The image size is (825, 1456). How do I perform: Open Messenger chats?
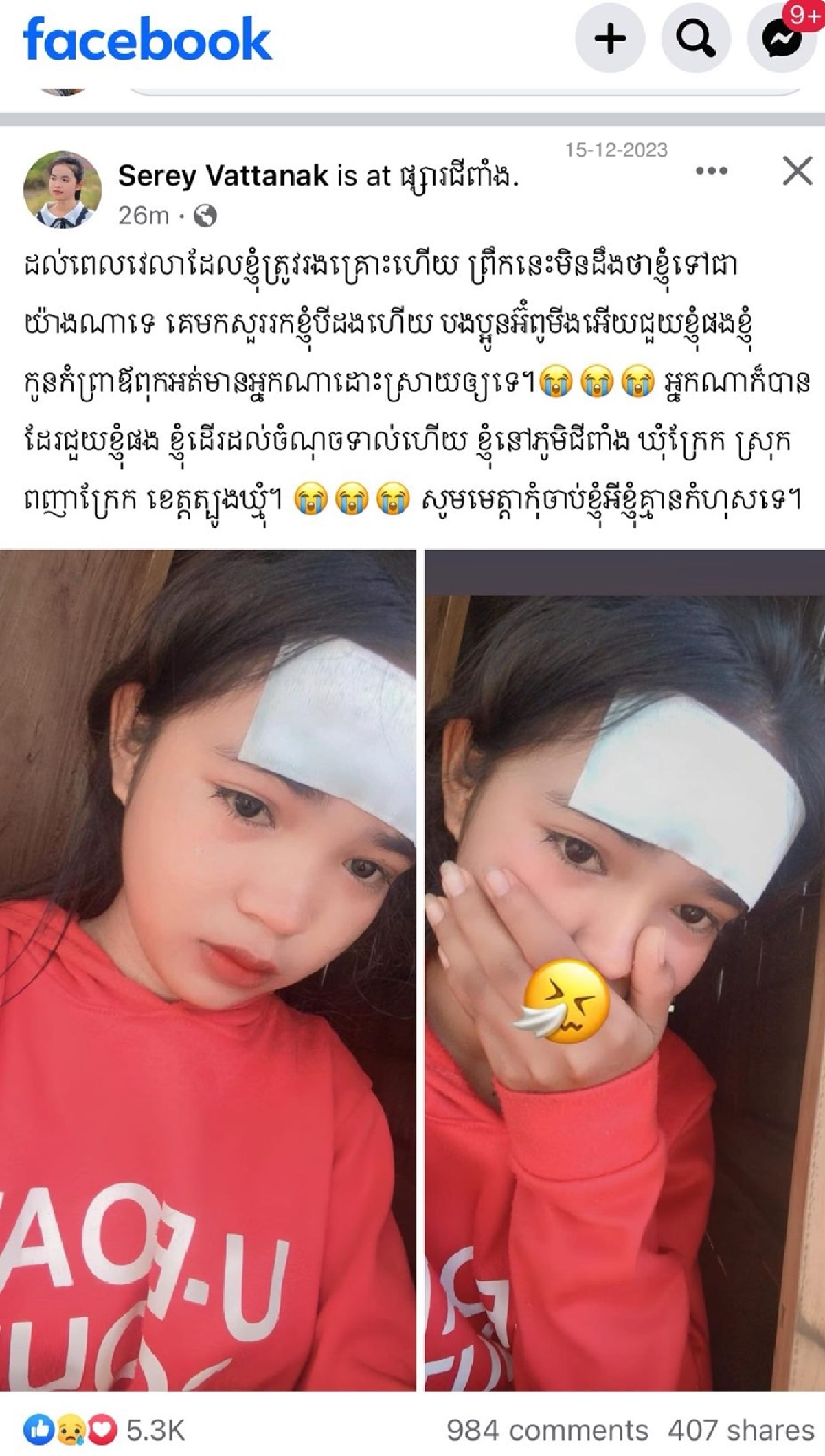[x=782, y=38]
